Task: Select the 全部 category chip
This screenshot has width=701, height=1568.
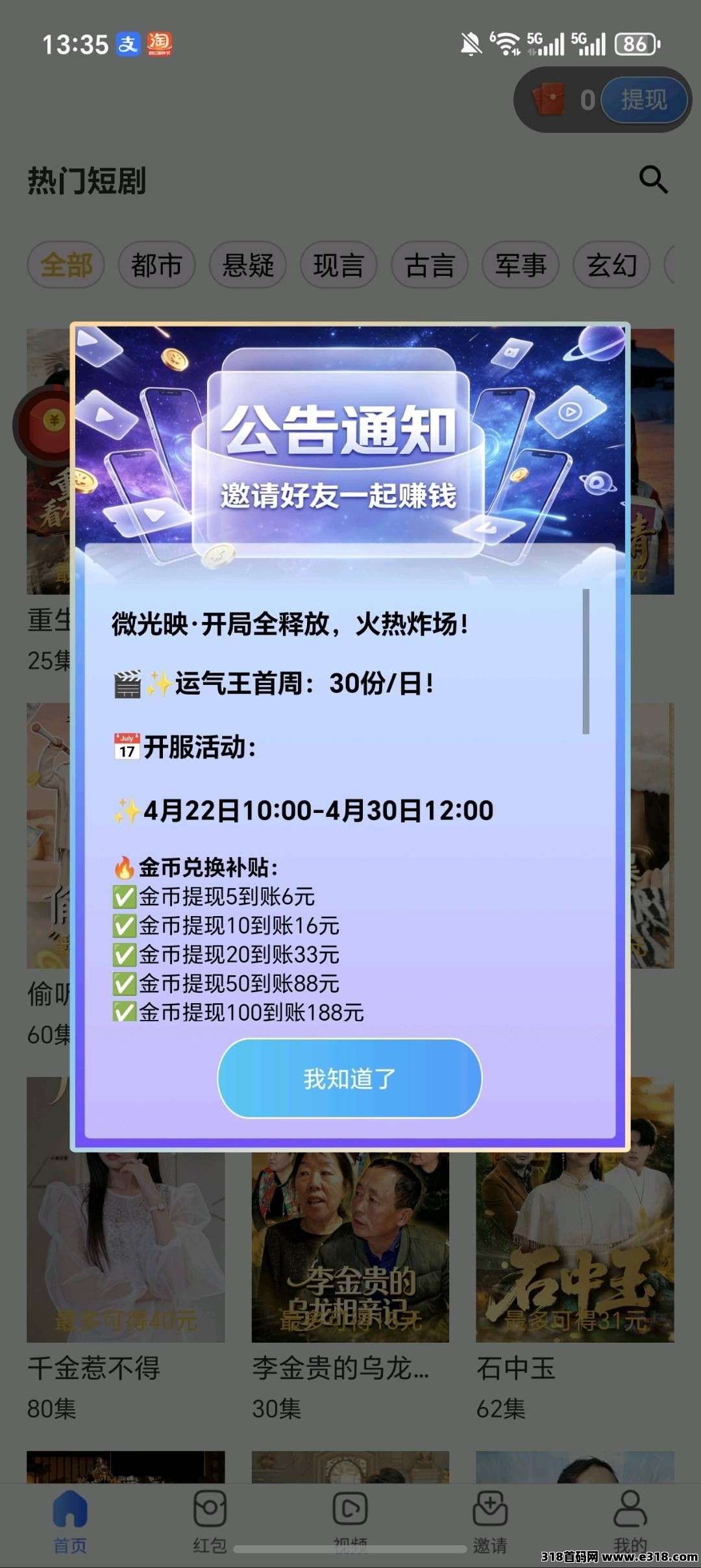Action: click(x=66, y=265)
